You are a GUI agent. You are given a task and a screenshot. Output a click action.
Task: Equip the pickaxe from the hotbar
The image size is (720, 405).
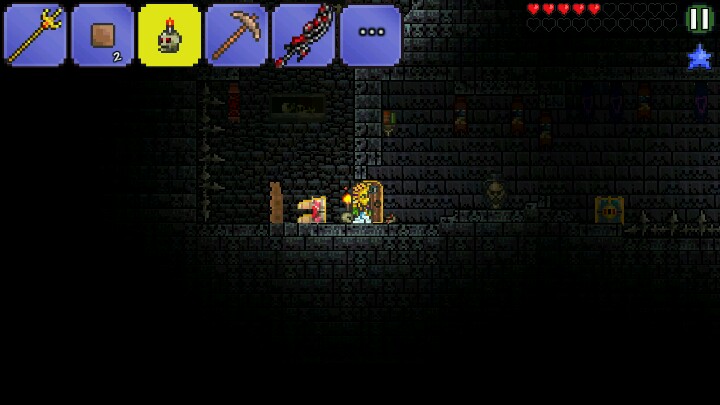[236, 35]
